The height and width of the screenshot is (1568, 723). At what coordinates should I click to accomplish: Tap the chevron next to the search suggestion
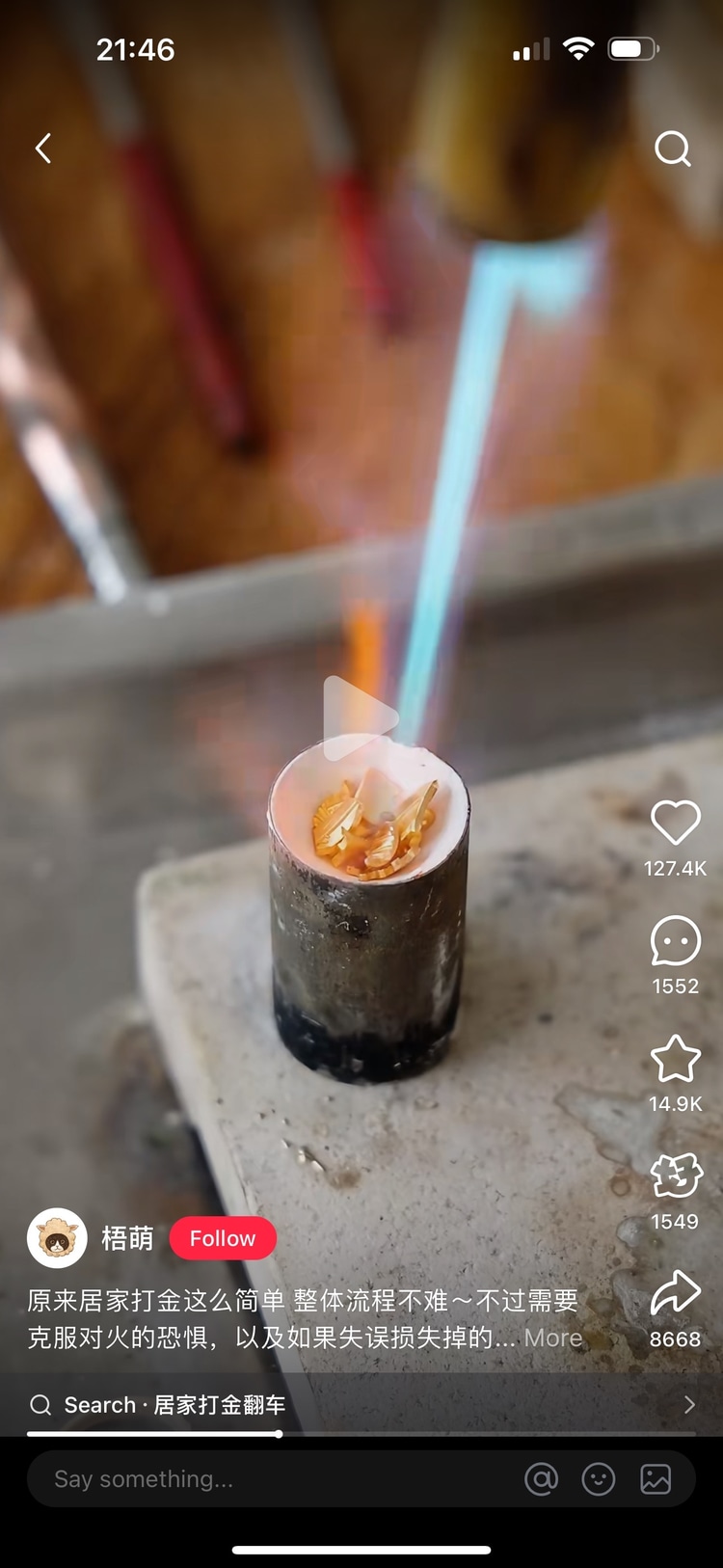[688, 1405]
